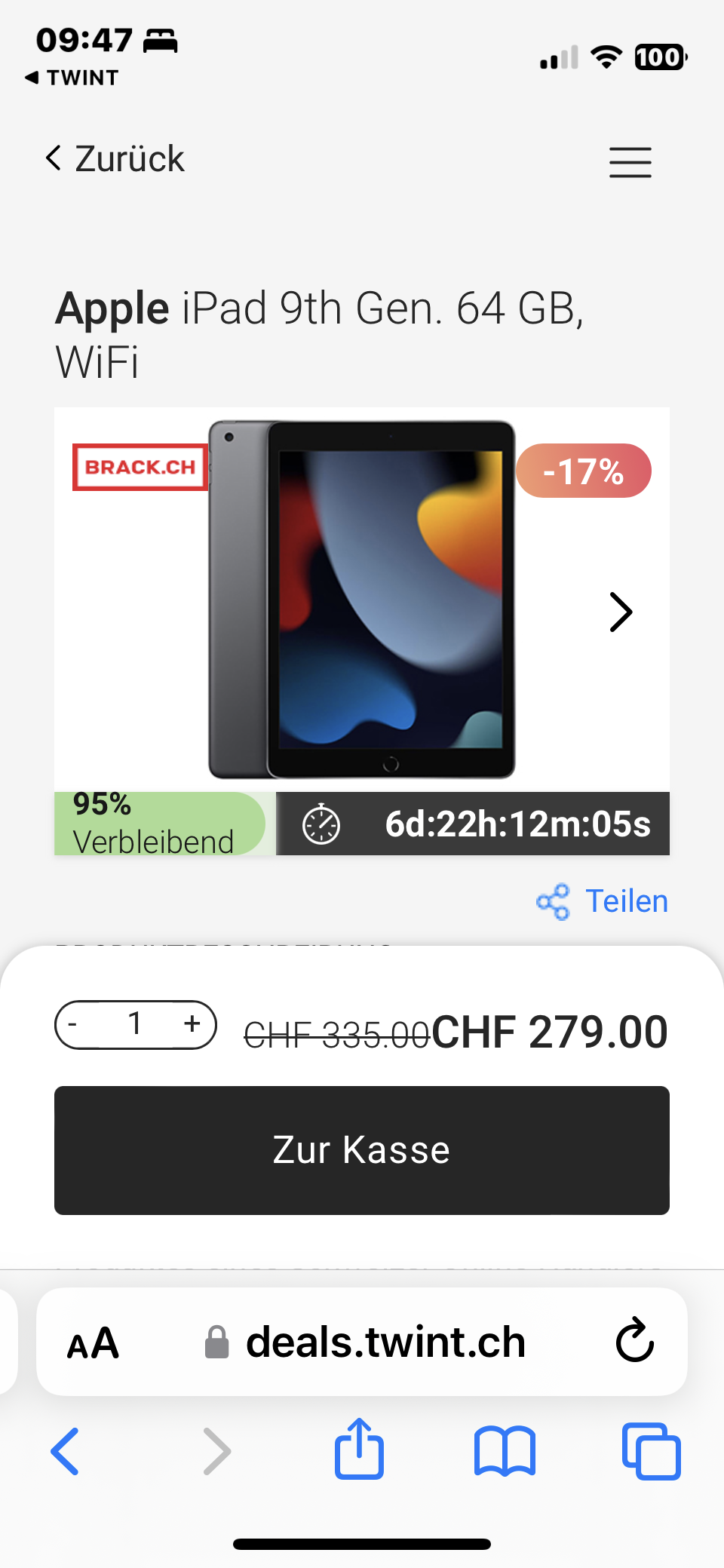Show all open Safari tabs
Viewport: 724px width, 1568px height.
coord(651,1451)
